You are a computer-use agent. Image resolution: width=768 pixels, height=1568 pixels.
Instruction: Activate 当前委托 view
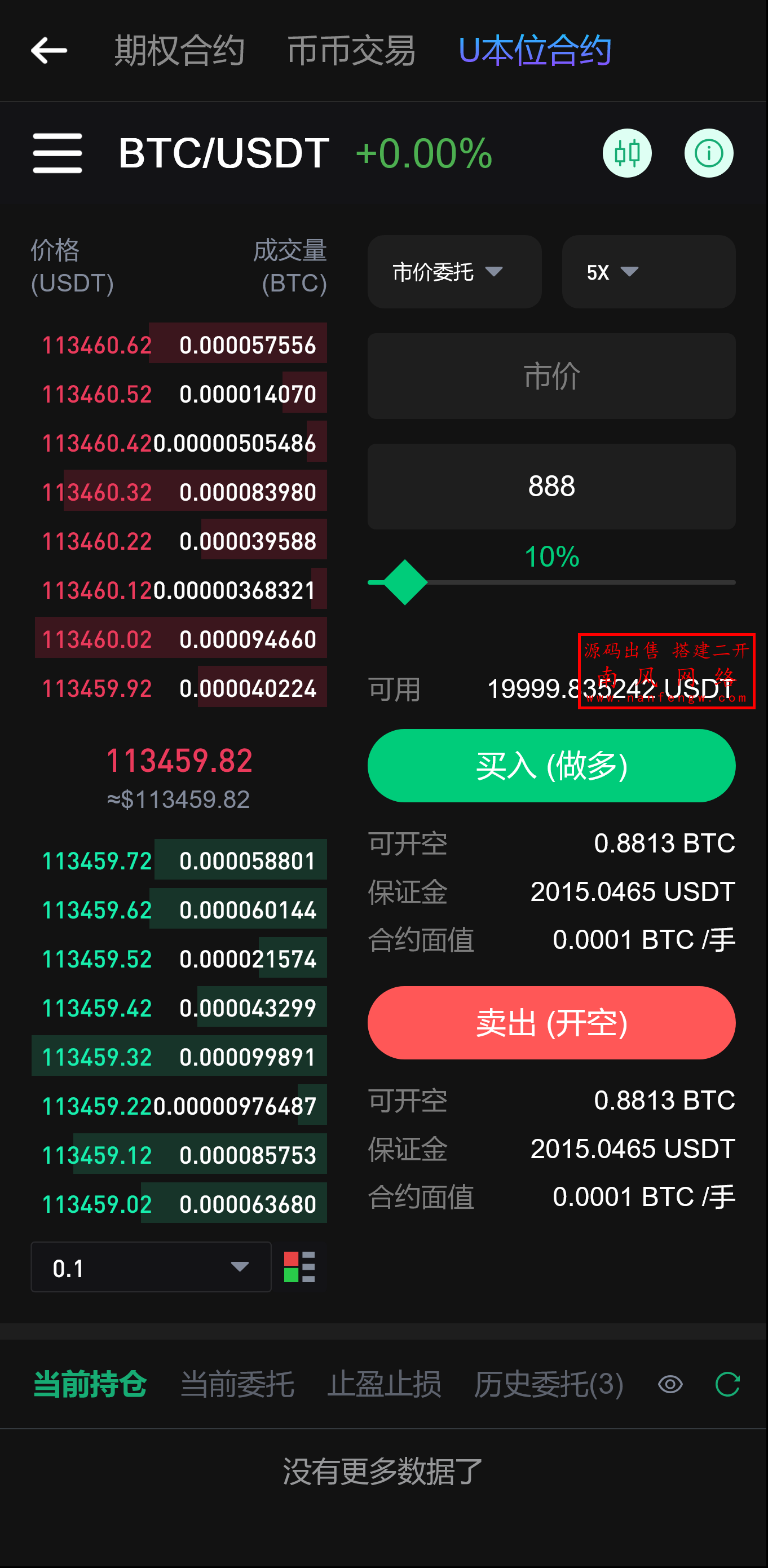click(238, 1384)
